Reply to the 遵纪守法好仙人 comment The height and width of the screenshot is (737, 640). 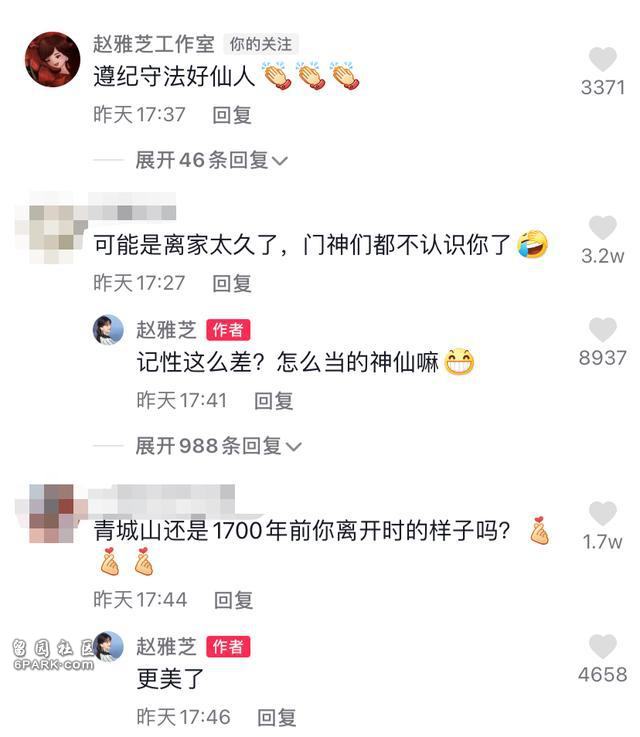pos(232,114)
